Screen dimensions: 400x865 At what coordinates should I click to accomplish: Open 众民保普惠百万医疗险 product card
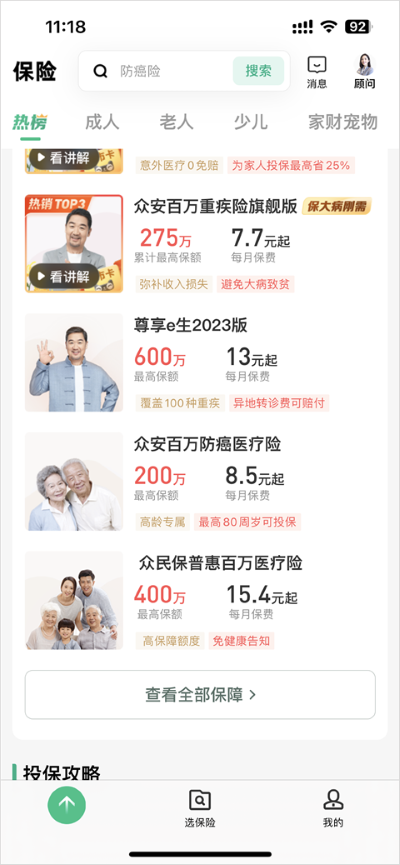point(200,601)
